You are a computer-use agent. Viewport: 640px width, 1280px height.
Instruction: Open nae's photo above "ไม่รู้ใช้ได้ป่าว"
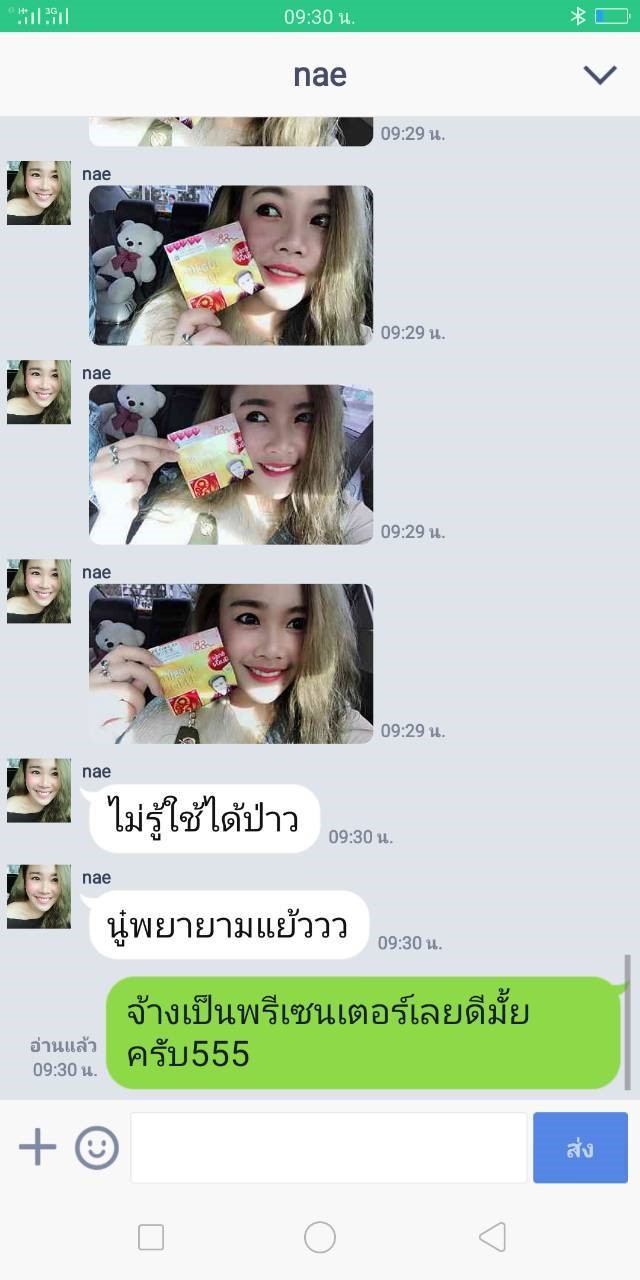coord(231,664)
